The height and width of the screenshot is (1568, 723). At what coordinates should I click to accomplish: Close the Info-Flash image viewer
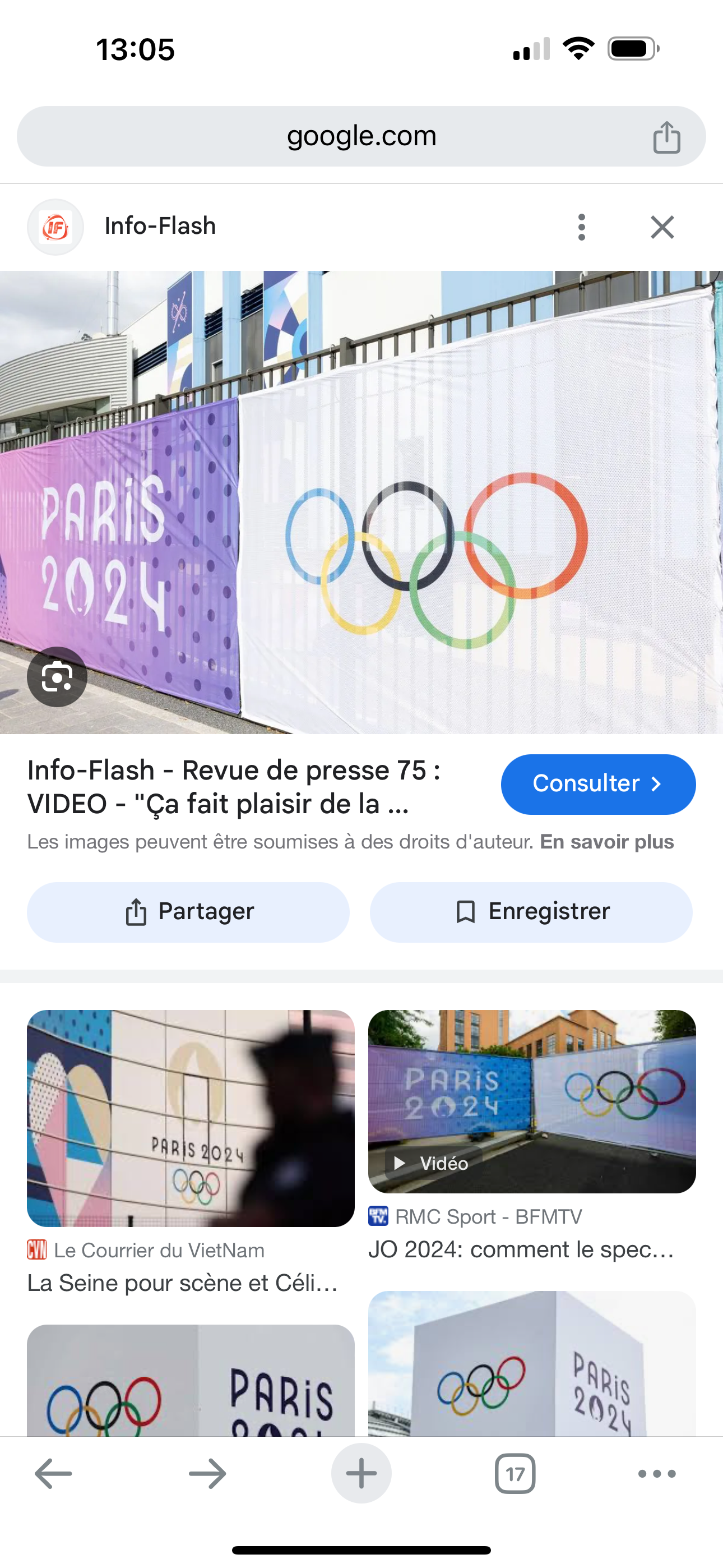[x=662, y=227]
